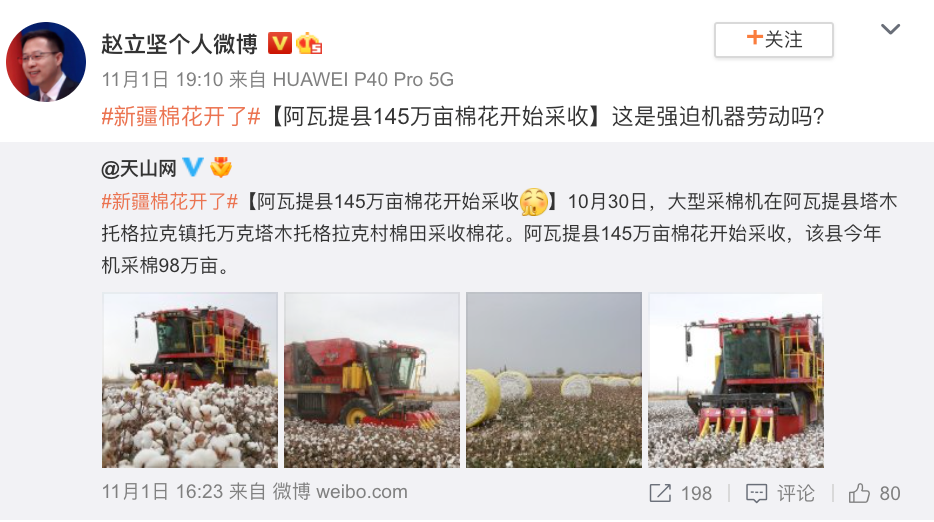View fourth photo of the harvester front view
This screenshot has height=522, width=934.
coord(736,380)
